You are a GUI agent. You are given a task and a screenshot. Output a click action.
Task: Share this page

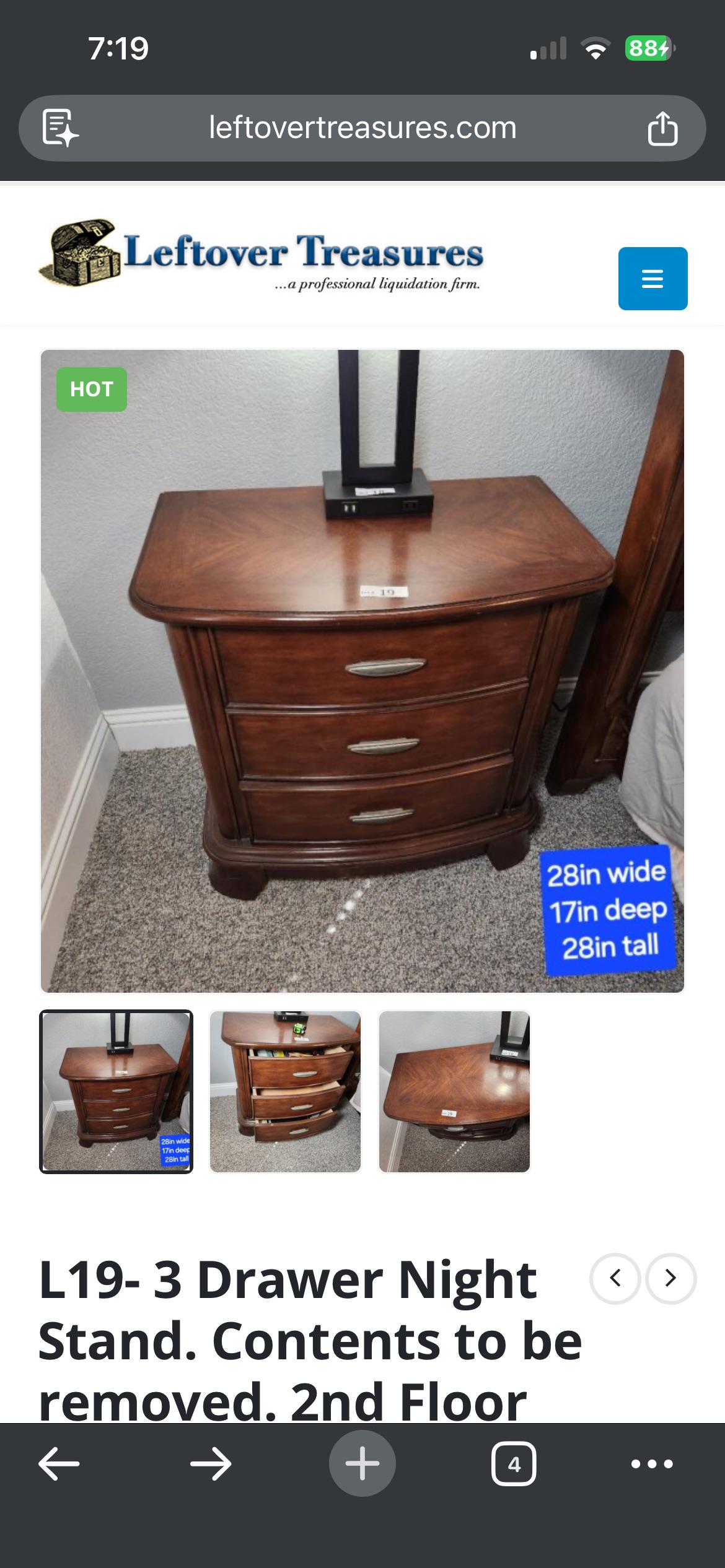[662, 128]
